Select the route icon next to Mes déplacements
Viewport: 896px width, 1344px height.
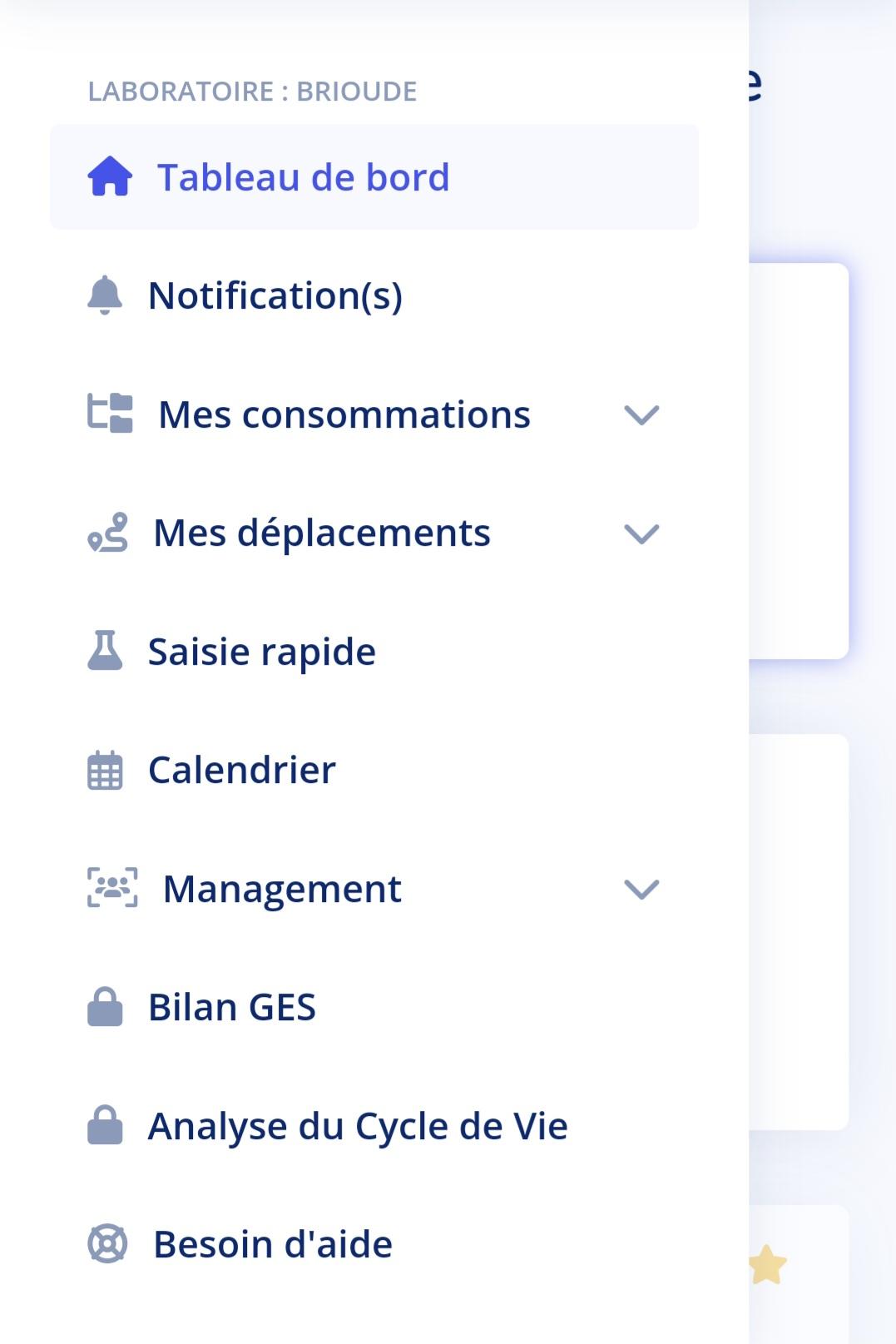pyautogui.click(x=106, y=533)
